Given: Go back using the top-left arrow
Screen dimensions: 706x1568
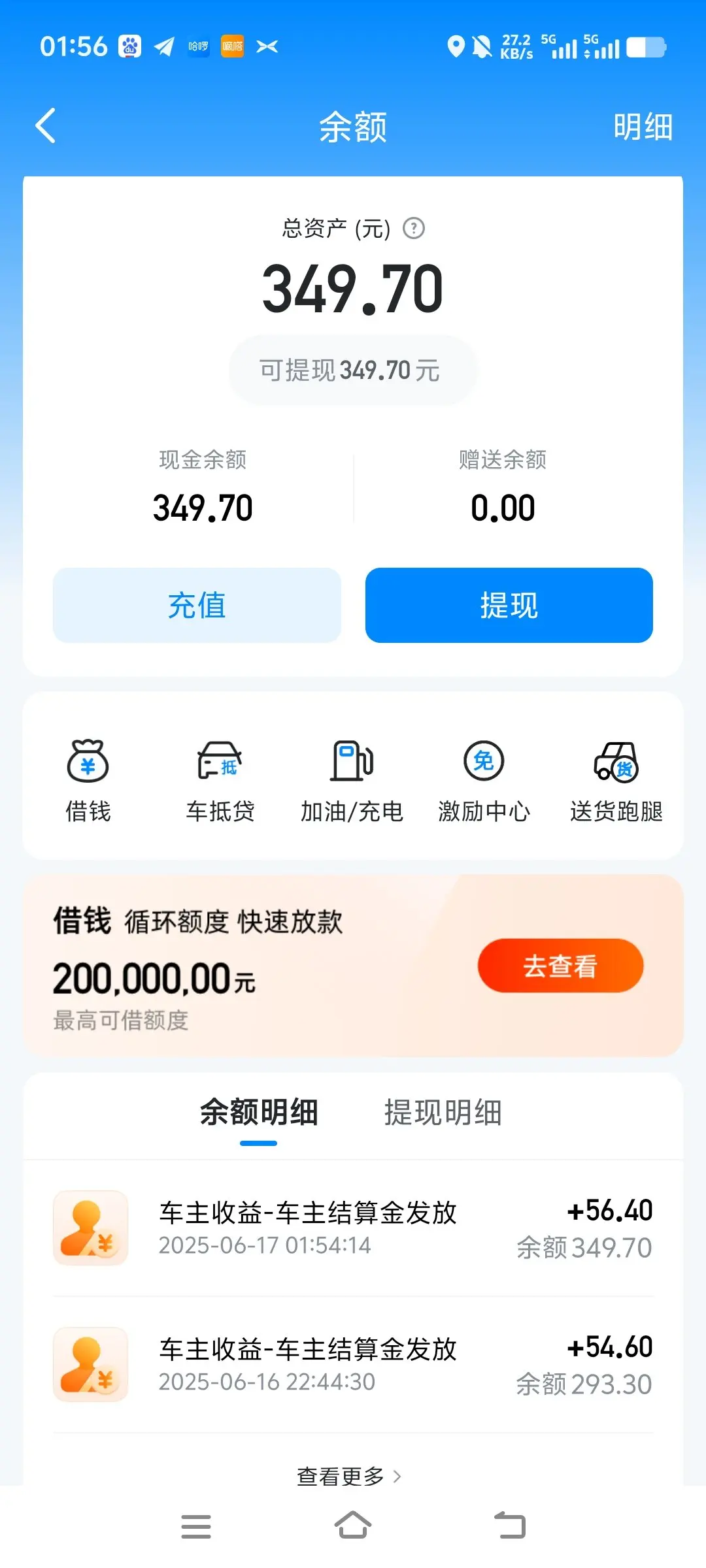Looking at the screenshot, I should tap(45, 125).
